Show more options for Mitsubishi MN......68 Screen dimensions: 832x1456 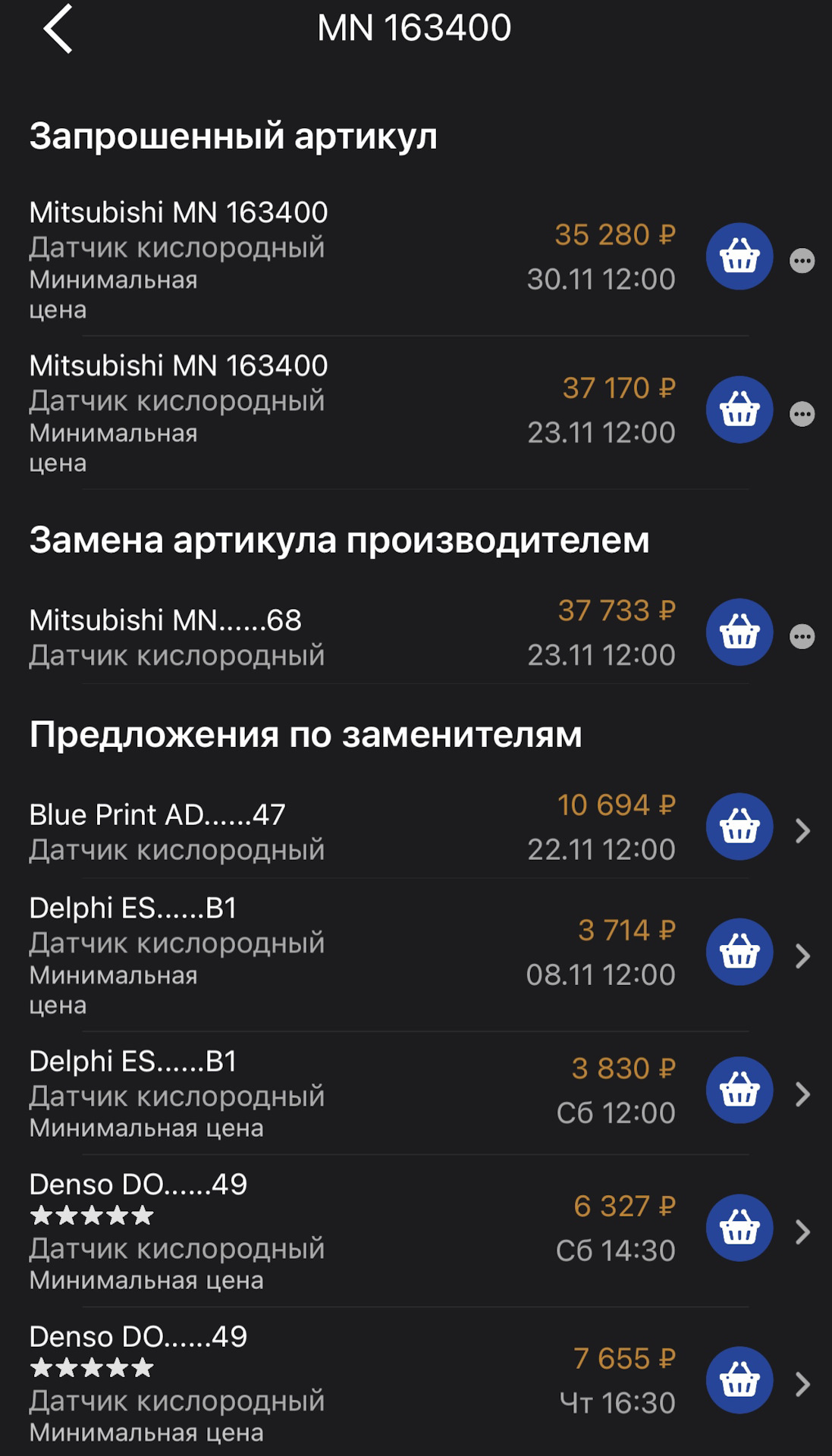coord(802,636)
